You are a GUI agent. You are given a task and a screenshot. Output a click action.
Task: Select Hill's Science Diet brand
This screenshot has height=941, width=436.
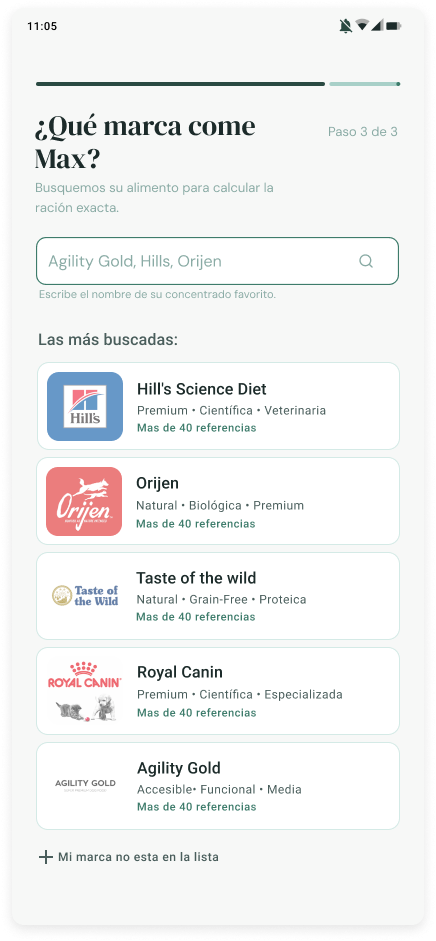tap(218, 406)
